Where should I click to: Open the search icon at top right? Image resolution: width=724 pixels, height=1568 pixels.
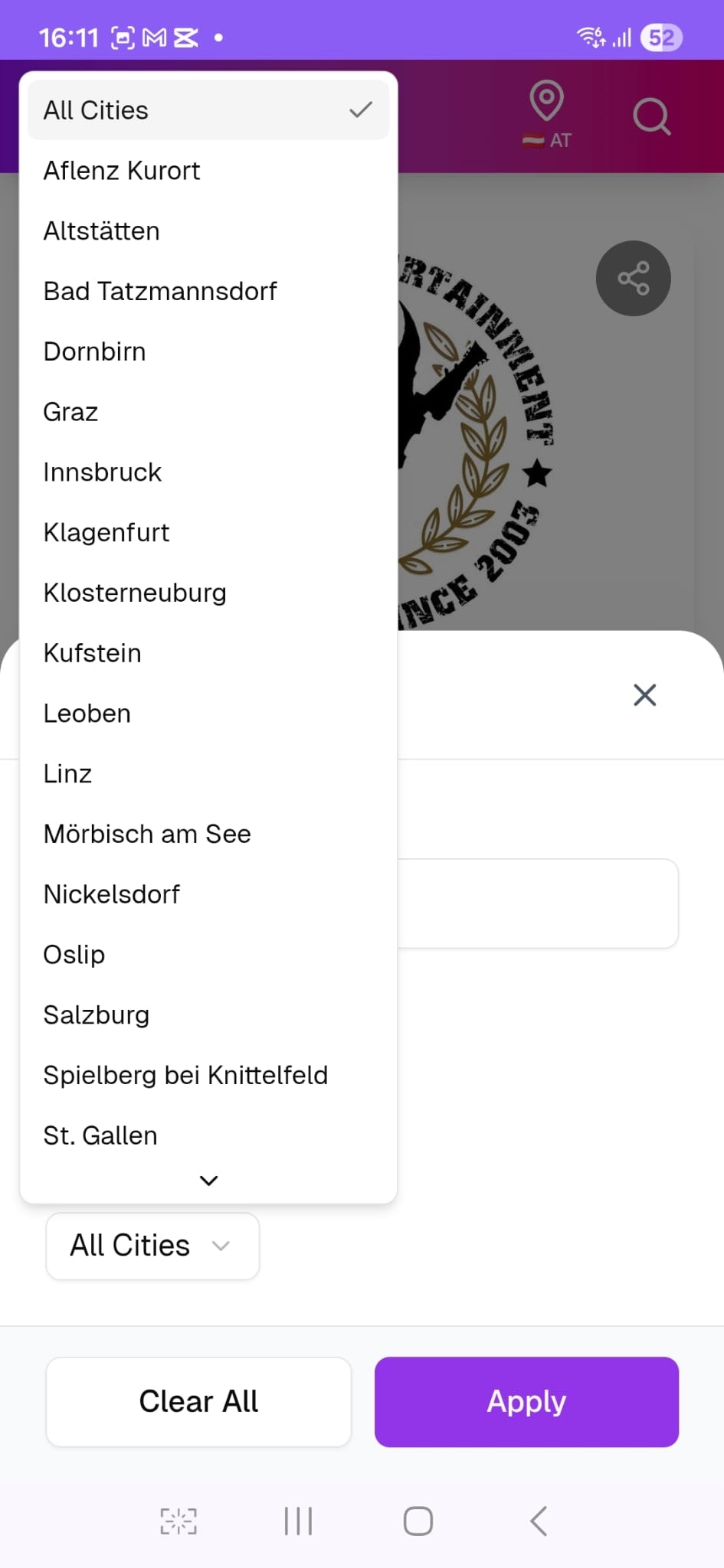652,116
